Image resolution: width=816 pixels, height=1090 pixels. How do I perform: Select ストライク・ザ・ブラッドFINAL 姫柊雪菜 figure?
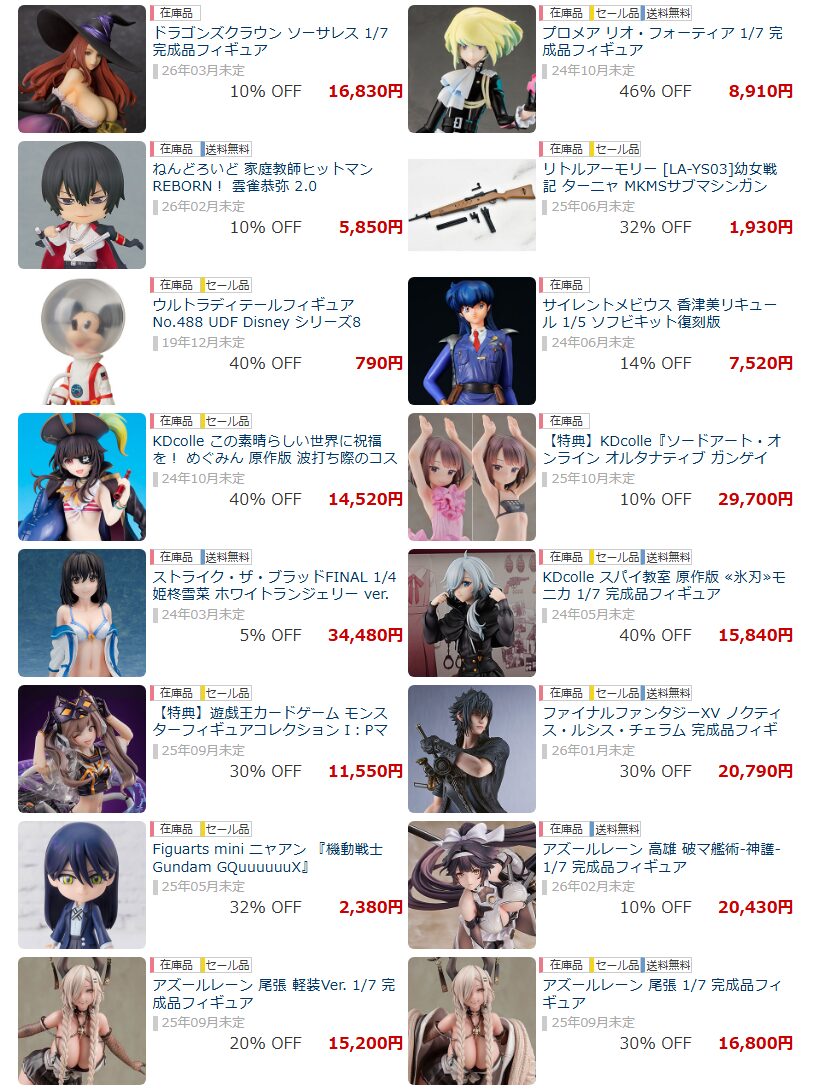coord(273,585)
